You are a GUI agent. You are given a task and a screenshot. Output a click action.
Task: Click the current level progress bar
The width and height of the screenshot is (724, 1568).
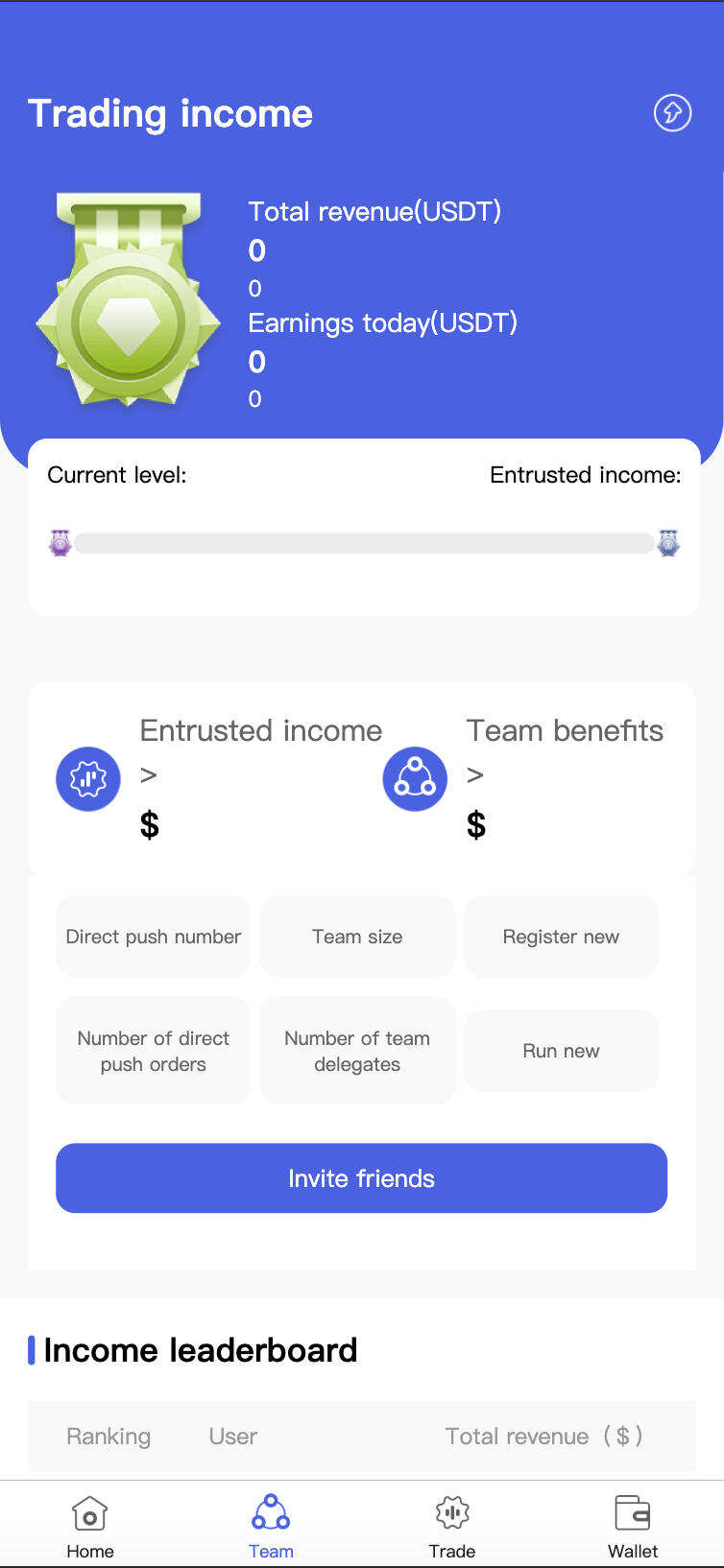pos(363,542)
